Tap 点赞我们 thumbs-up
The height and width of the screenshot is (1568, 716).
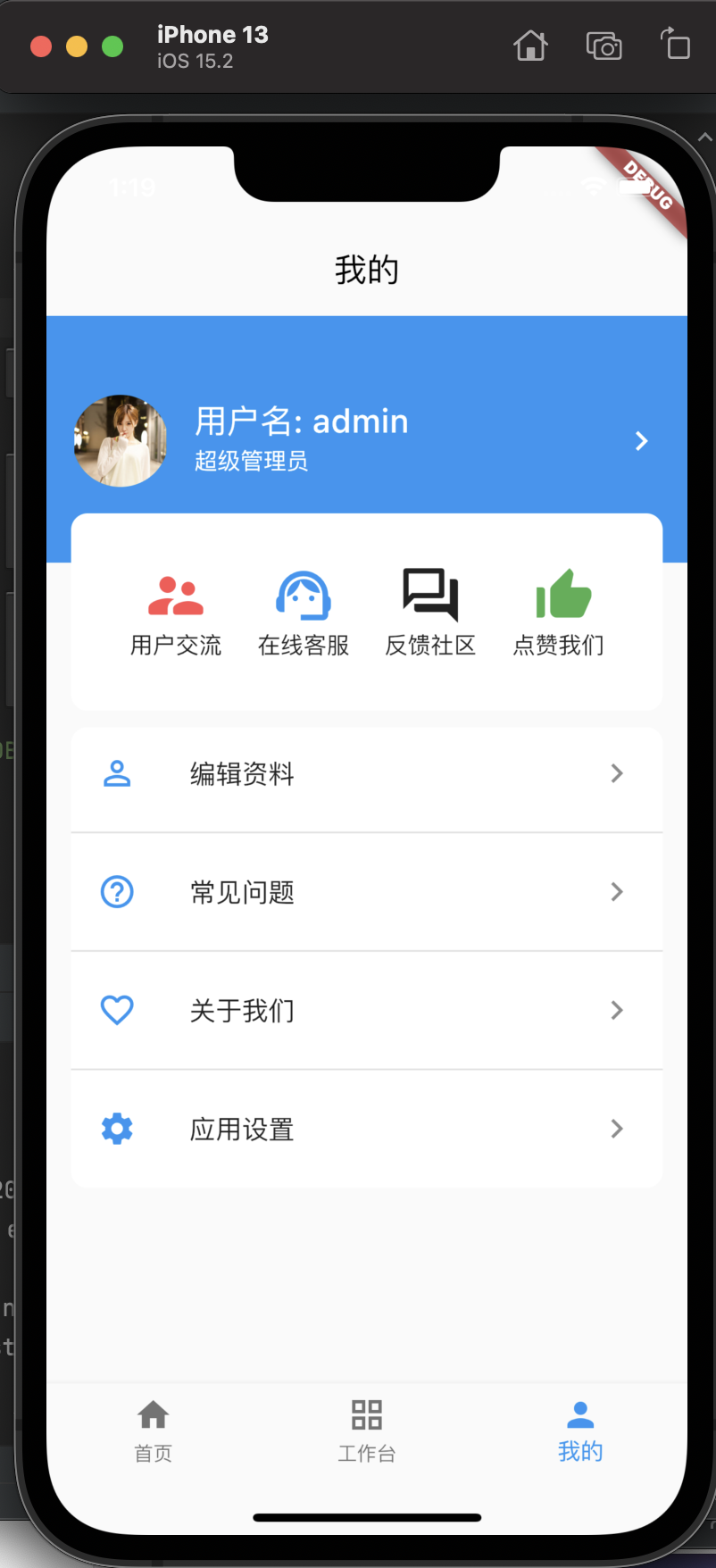pos(559,613)
